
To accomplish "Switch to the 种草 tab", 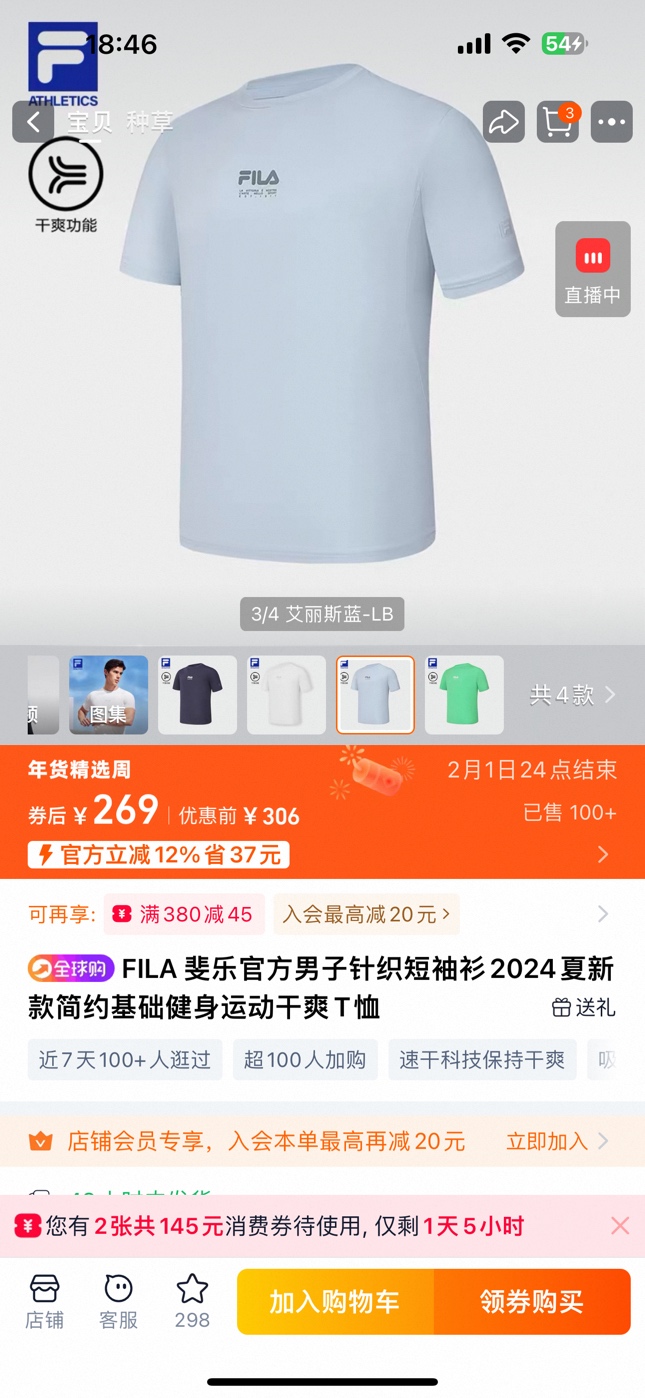I will 149,122.
